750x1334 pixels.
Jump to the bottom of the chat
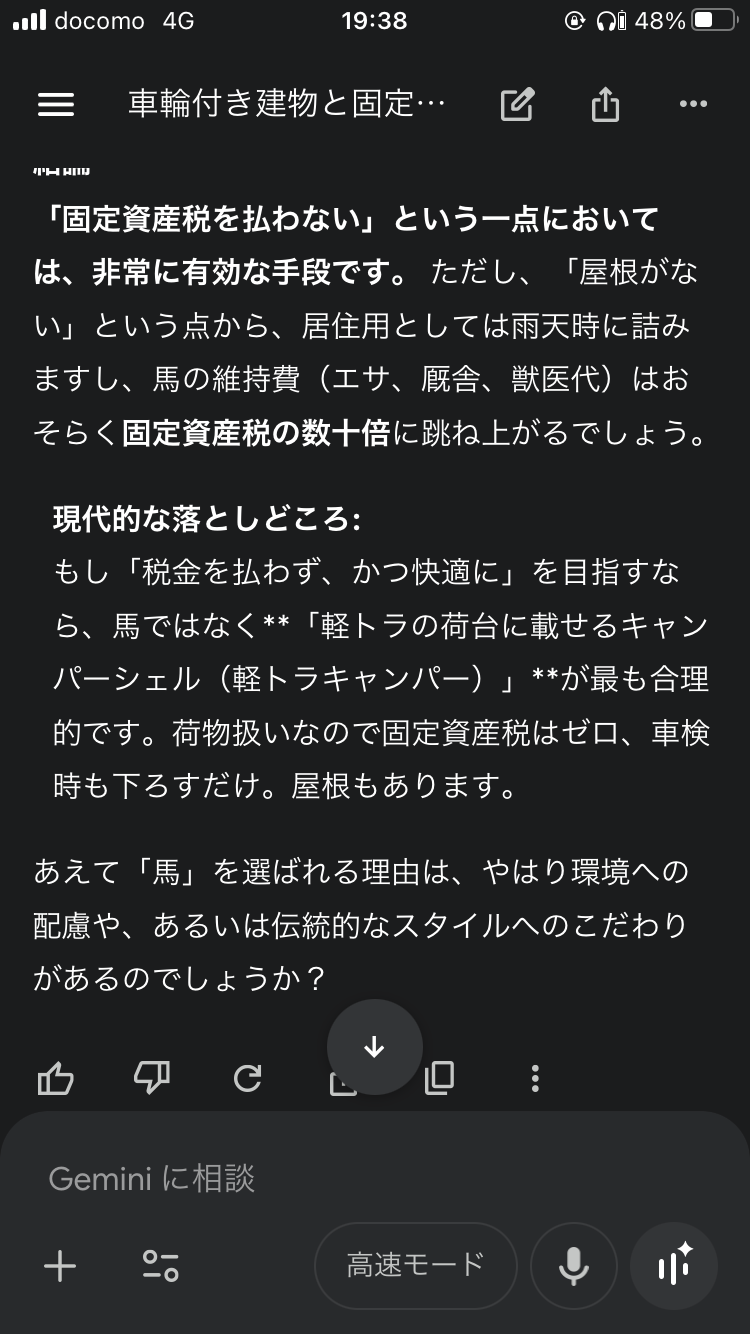pos(375,1047)
